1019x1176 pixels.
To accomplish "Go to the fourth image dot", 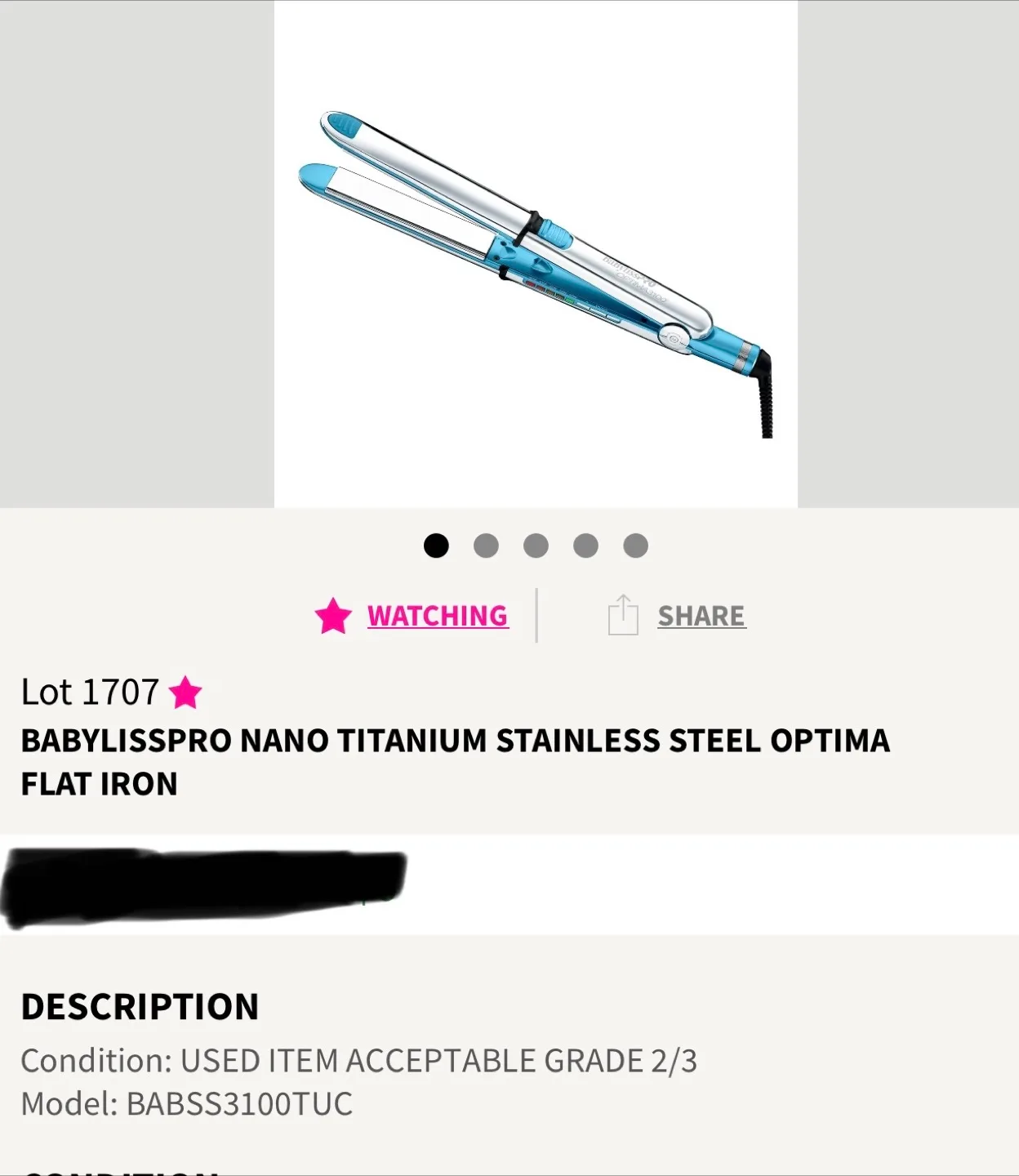I will pyautogui.click(x=585, y=546).
